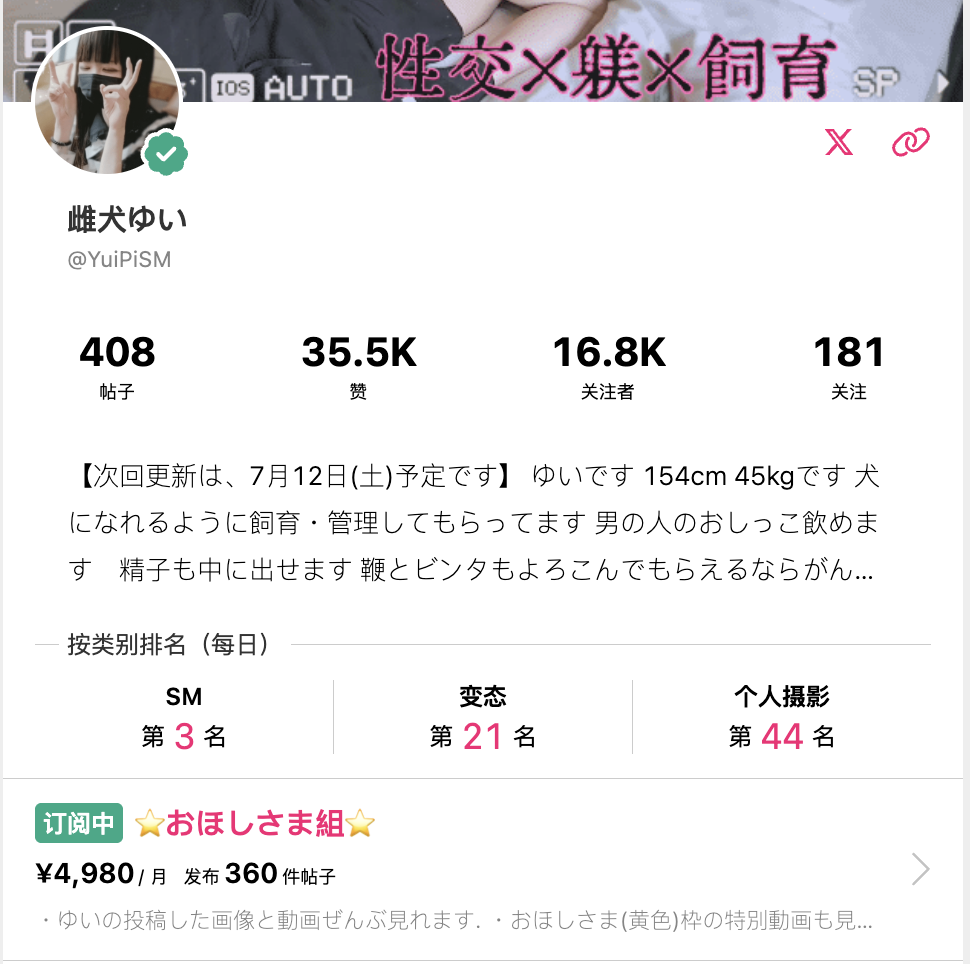
Task: View the profile avatar photo
Action: coord(106,102)
